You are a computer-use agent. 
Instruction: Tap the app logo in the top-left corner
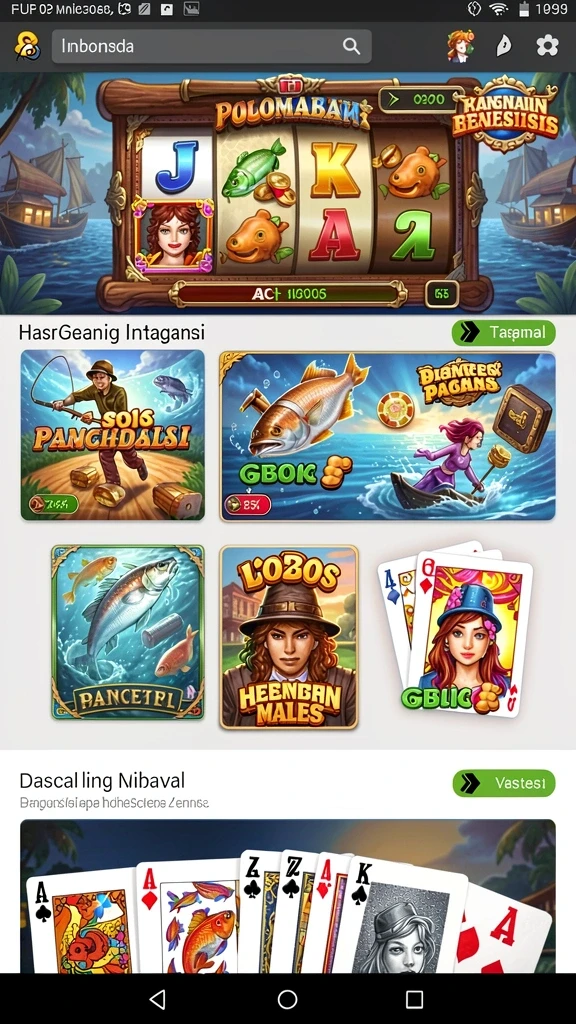[x=27, y=46]
